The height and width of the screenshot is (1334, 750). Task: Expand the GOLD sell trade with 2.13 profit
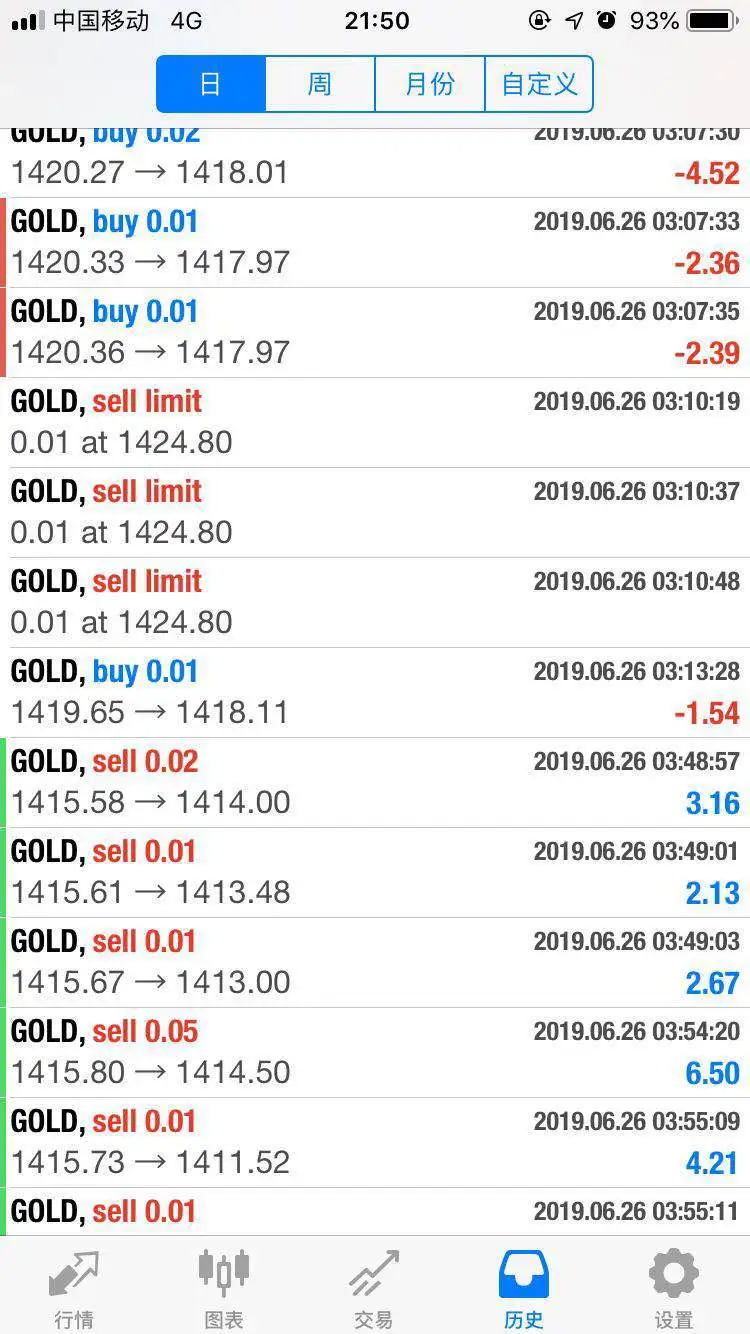point(375,873)
